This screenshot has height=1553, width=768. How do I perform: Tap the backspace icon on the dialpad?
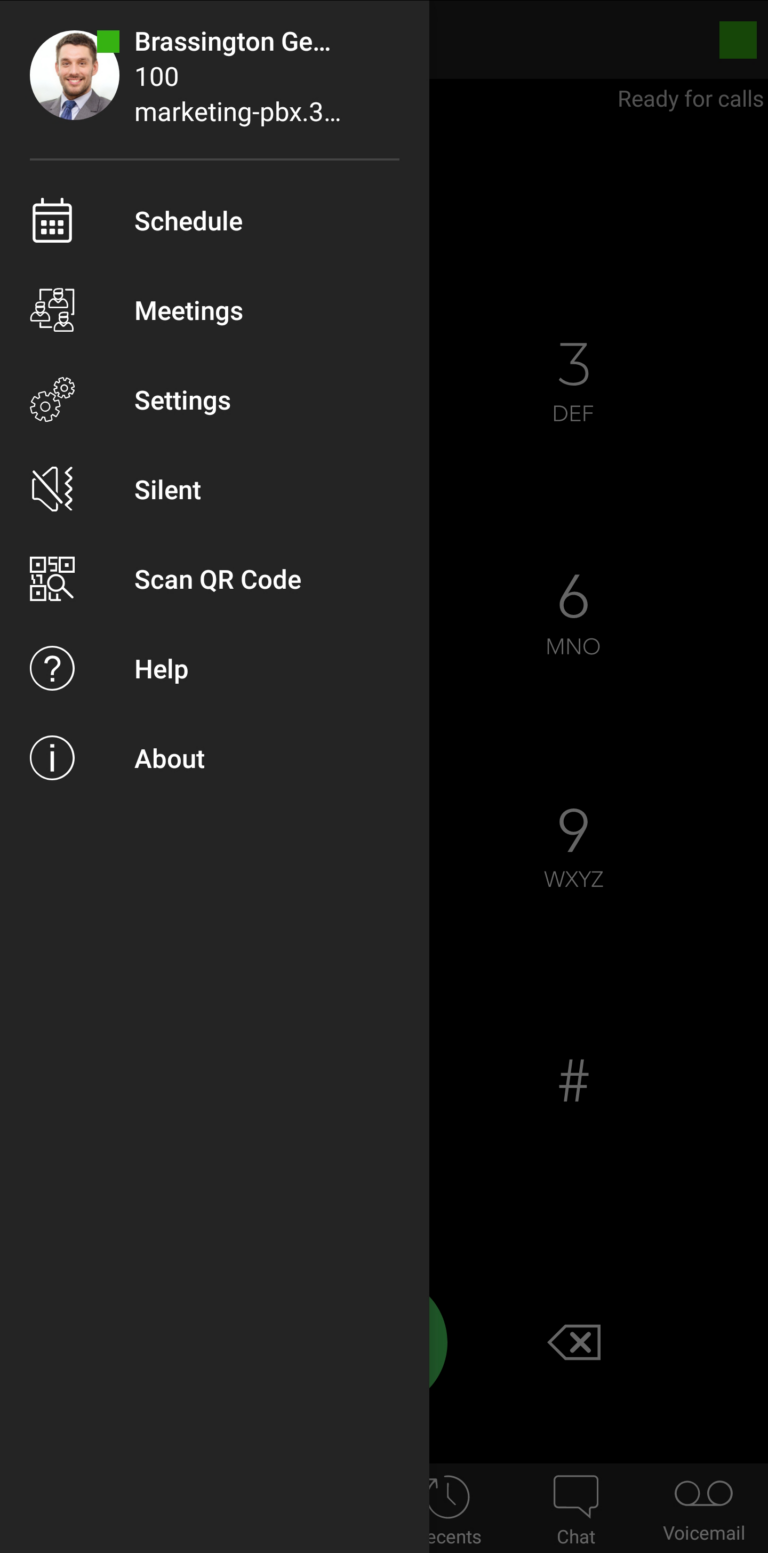573,1342
